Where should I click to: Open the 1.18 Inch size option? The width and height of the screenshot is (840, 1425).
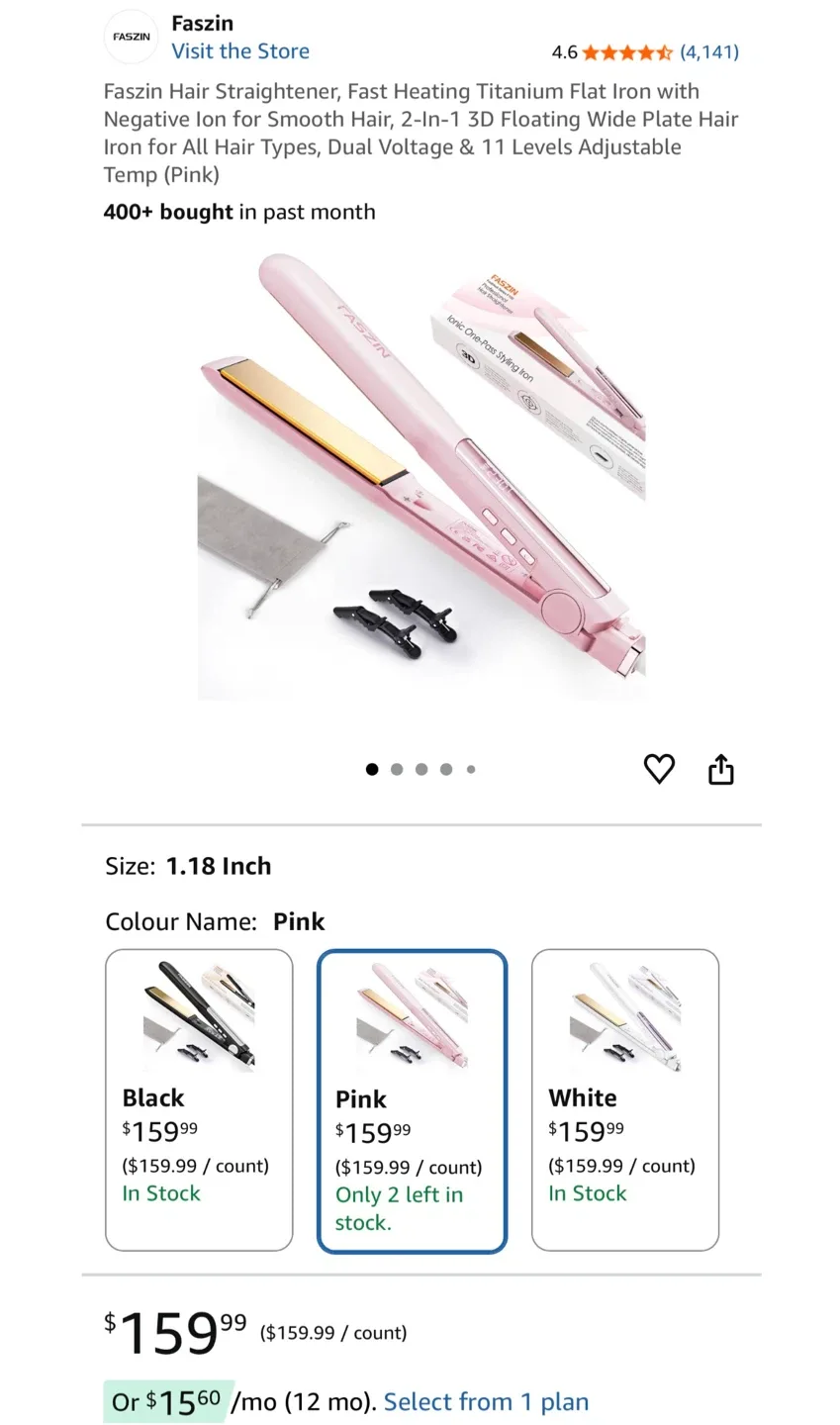click(x=219, y=865)
